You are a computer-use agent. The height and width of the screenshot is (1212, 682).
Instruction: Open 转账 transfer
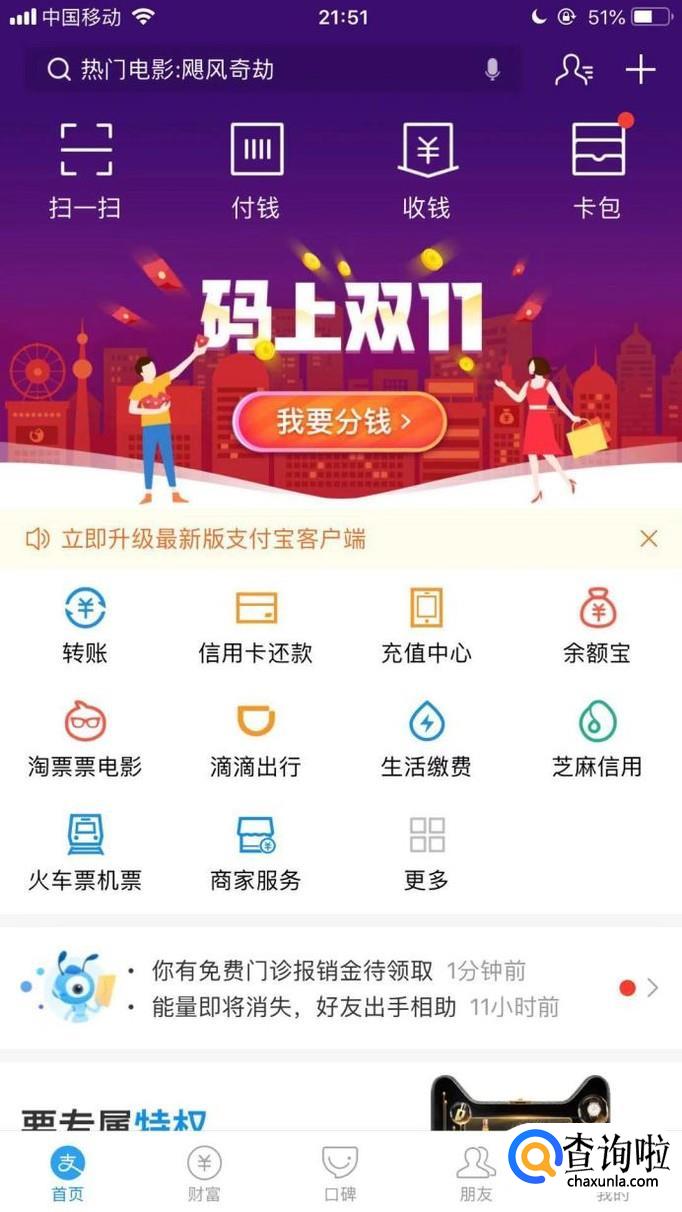(85, 626)
